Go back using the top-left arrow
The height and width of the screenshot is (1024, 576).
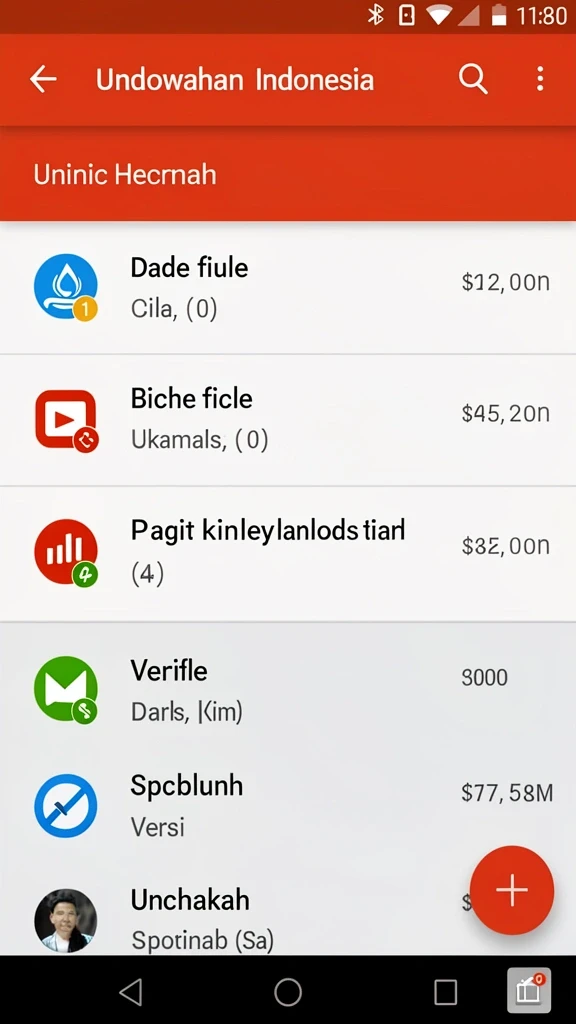[x=43, y=80]
